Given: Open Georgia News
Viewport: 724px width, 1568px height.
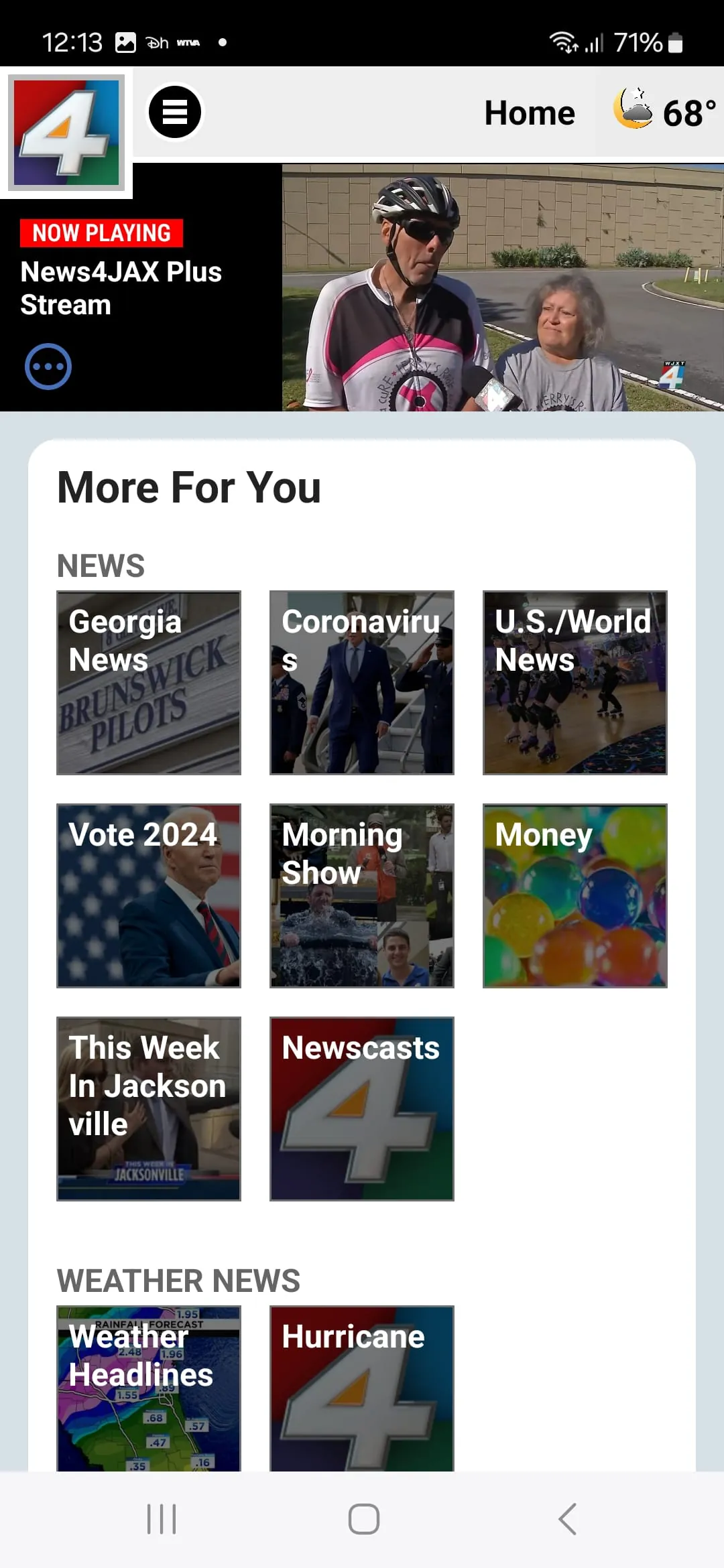Looking at the screenshot, I should pyautogui.click(x=148, y=682).
